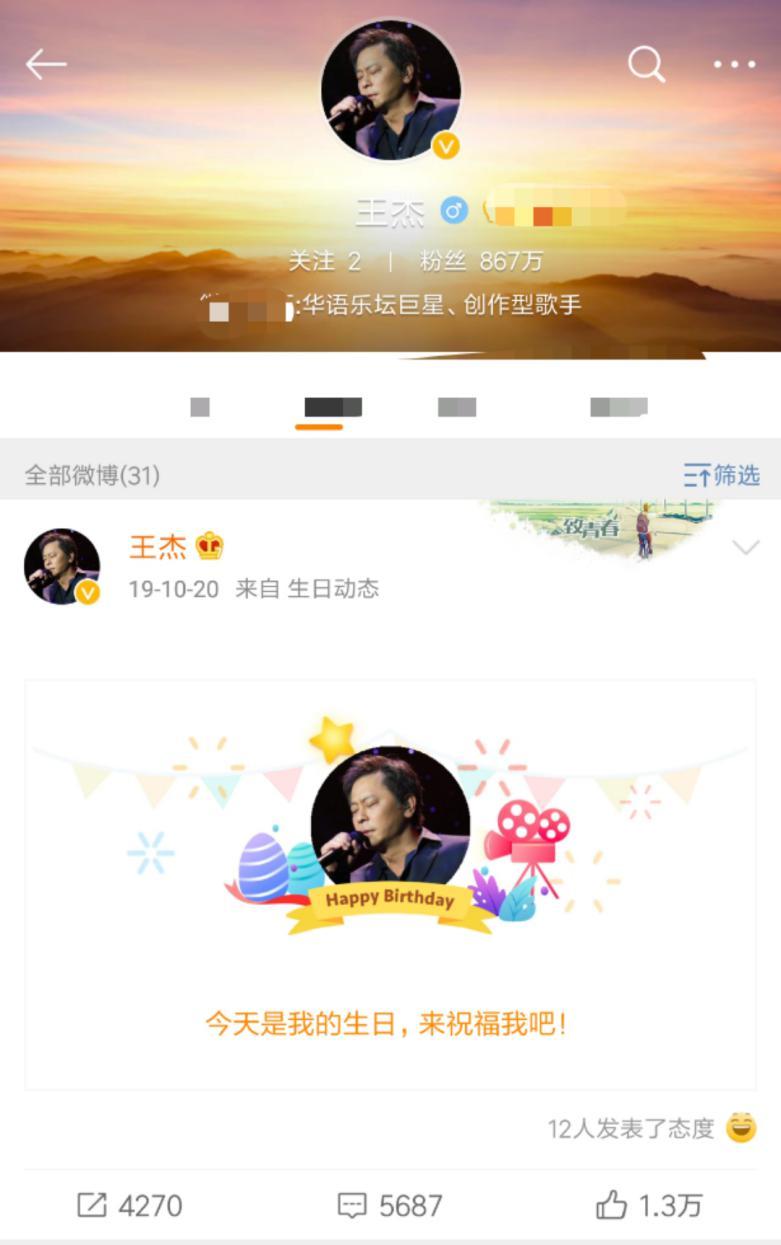Open the Happy Birthday post card
The height and width of the screenshot is (1245, 781).
(x=390, y=885)
